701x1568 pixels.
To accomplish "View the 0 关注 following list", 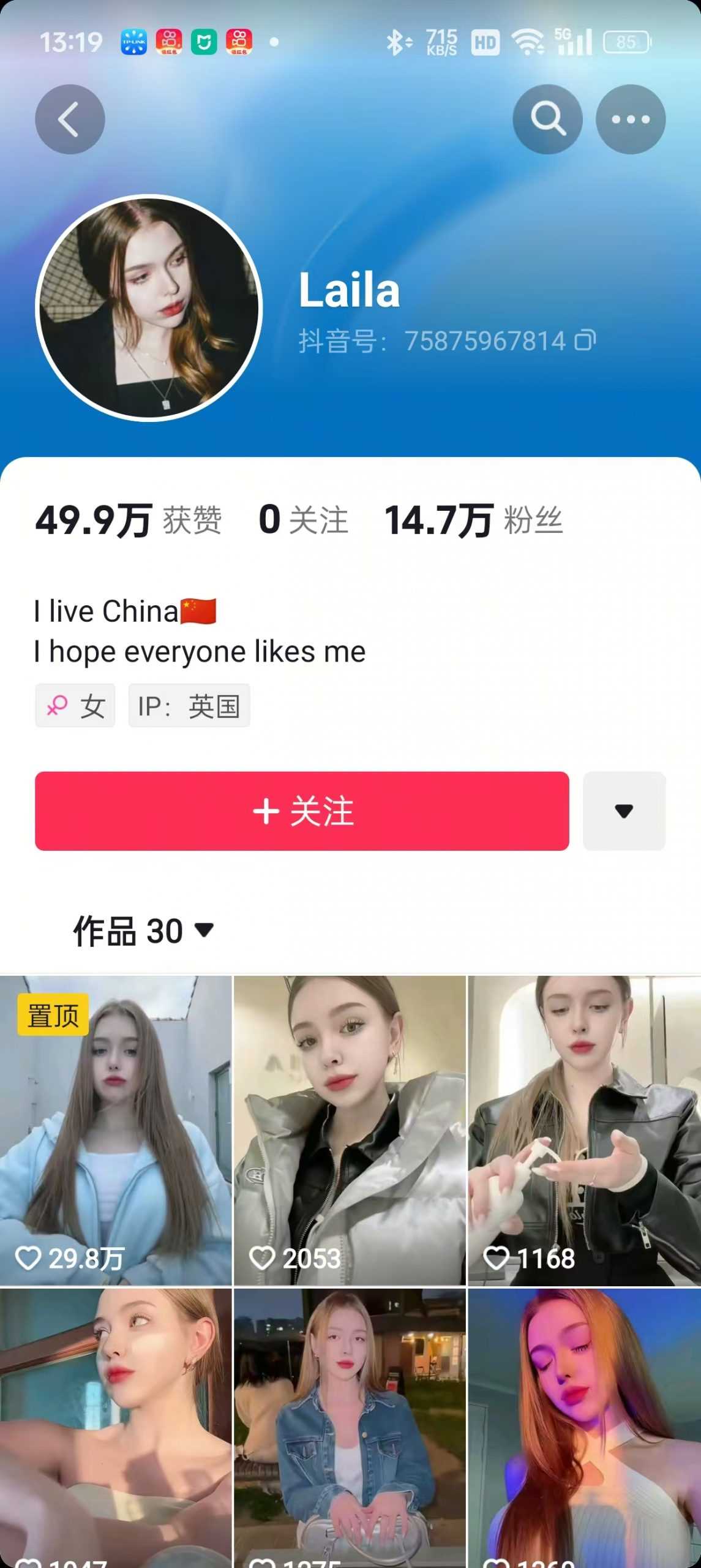I will tap(303, 521).
